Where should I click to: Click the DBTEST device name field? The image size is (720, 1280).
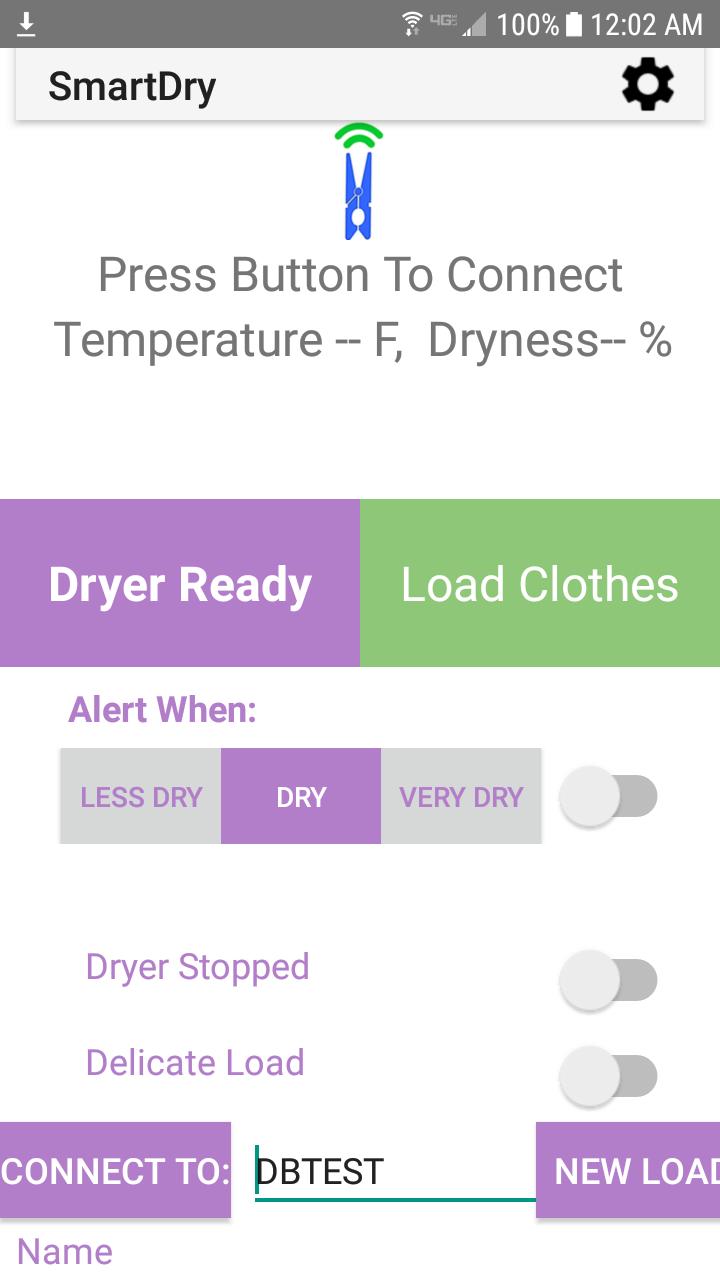point(390,1170)
